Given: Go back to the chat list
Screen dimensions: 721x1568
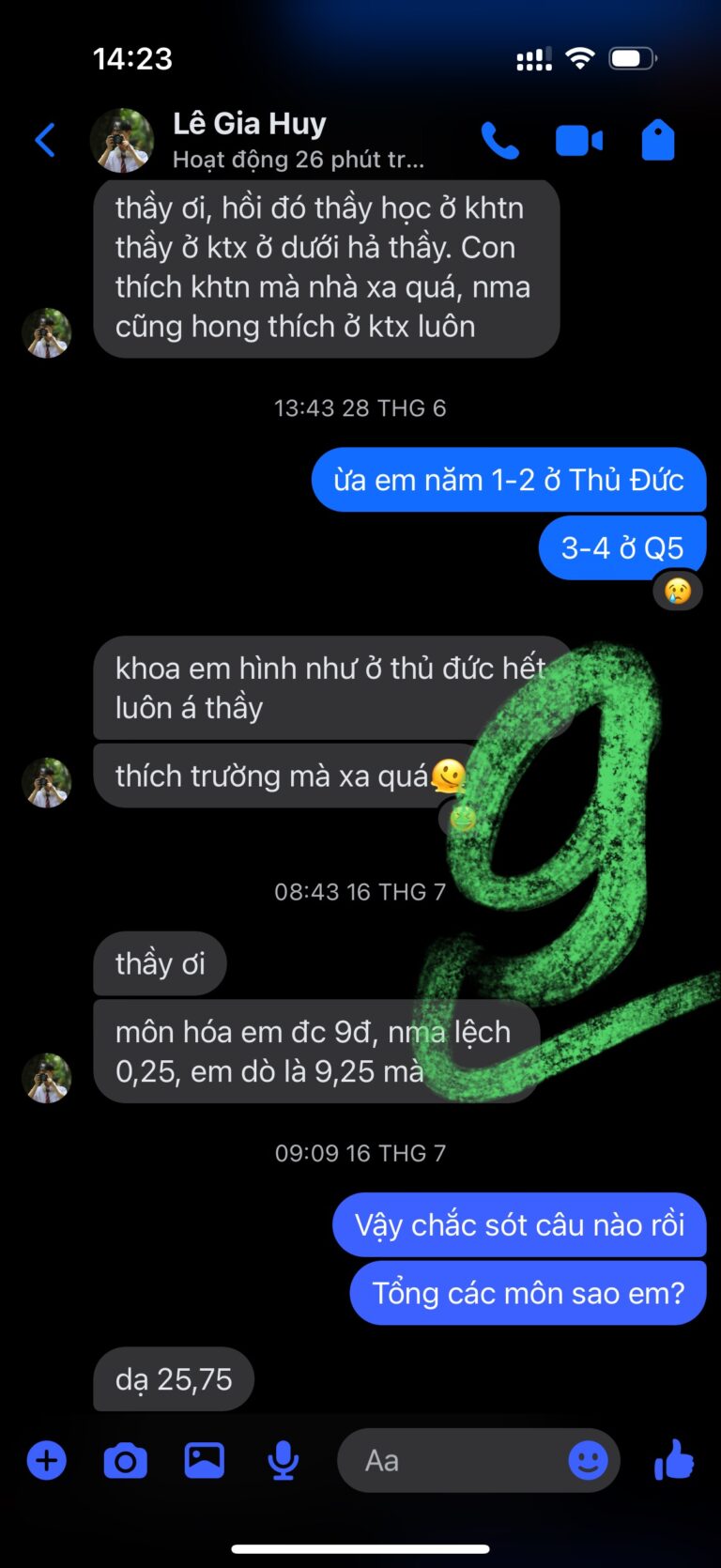Looking at the screenshot, I should 45,141.
